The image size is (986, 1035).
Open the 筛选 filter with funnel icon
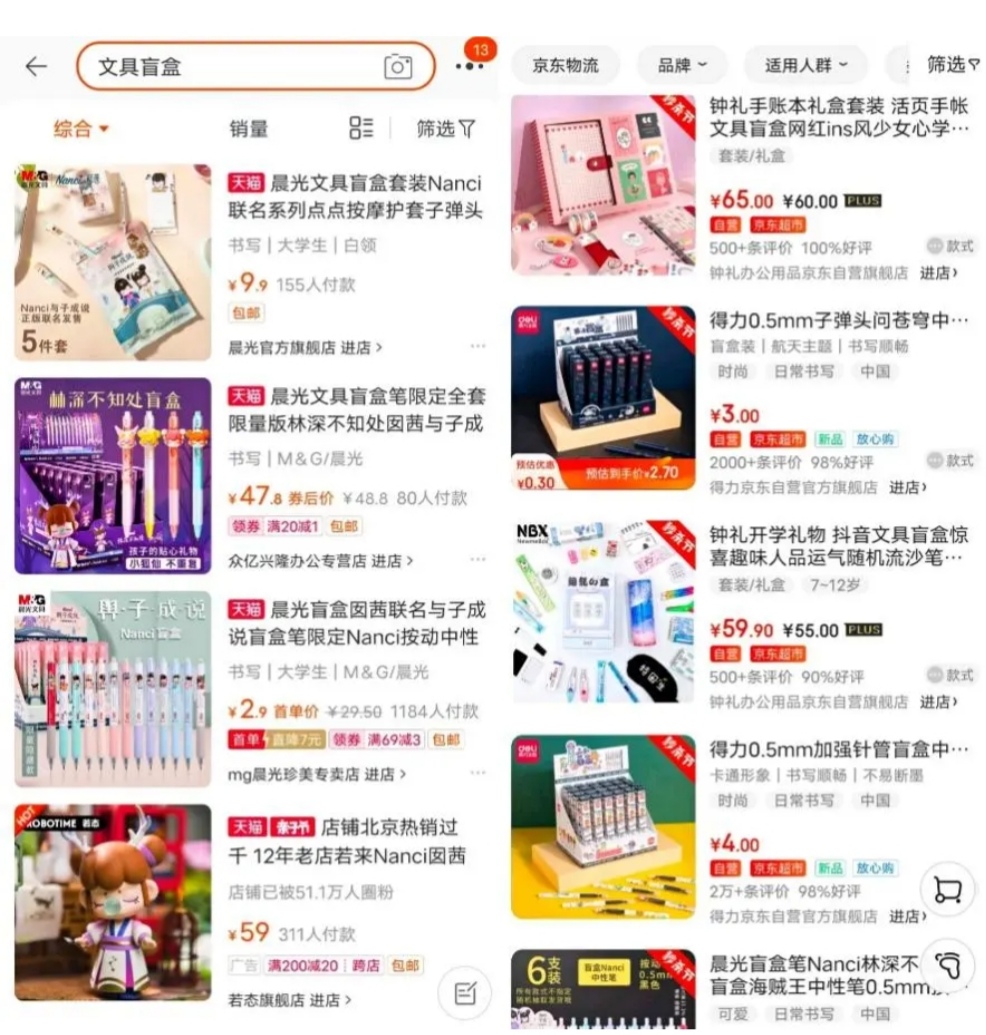click(x=445, y=128)
